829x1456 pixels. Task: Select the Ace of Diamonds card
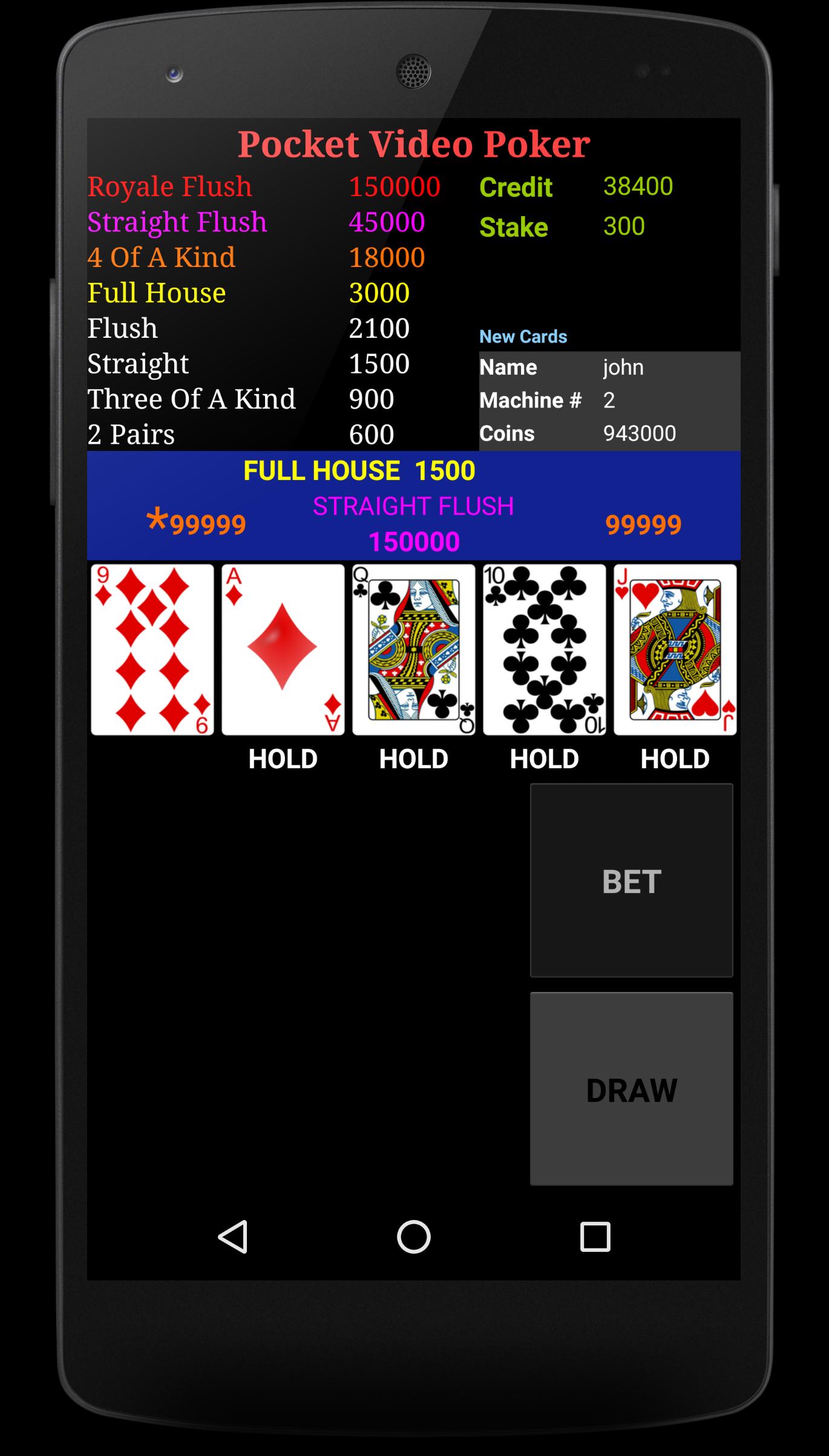tap(283, 648)
